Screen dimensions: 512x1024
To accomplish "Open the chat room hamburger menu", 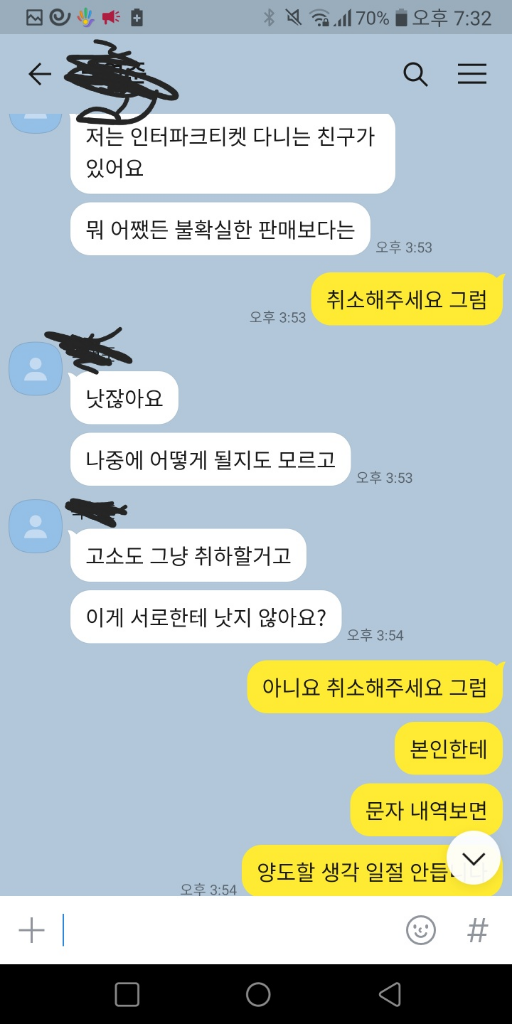I will tap(472, 74).
